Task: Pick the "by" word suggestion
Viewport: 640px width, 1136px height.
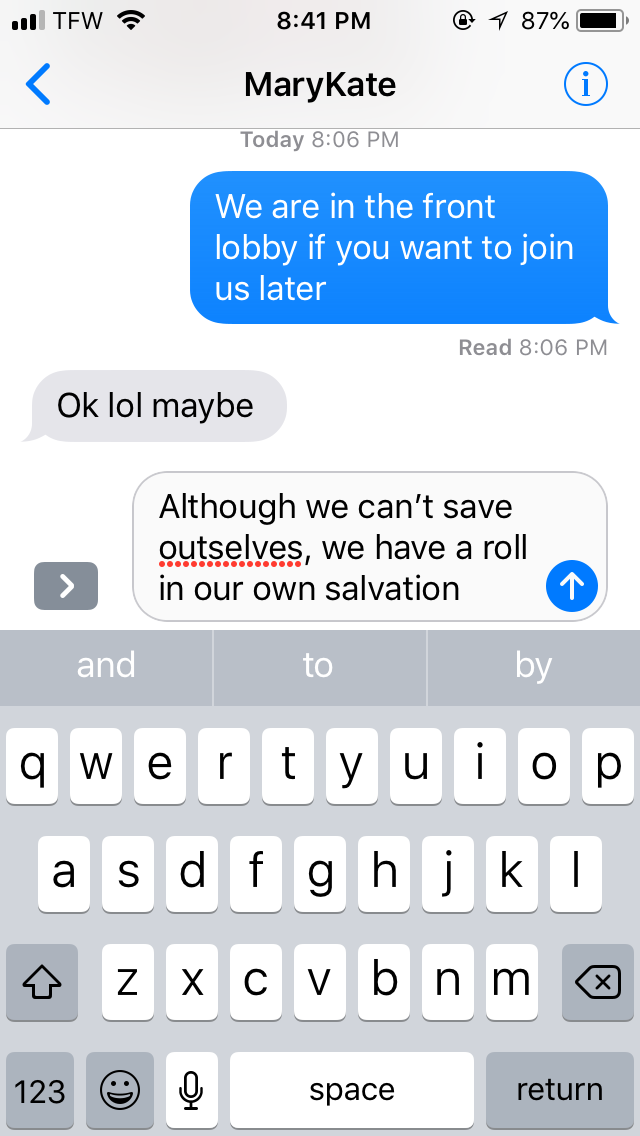Action: click(533, 666)
